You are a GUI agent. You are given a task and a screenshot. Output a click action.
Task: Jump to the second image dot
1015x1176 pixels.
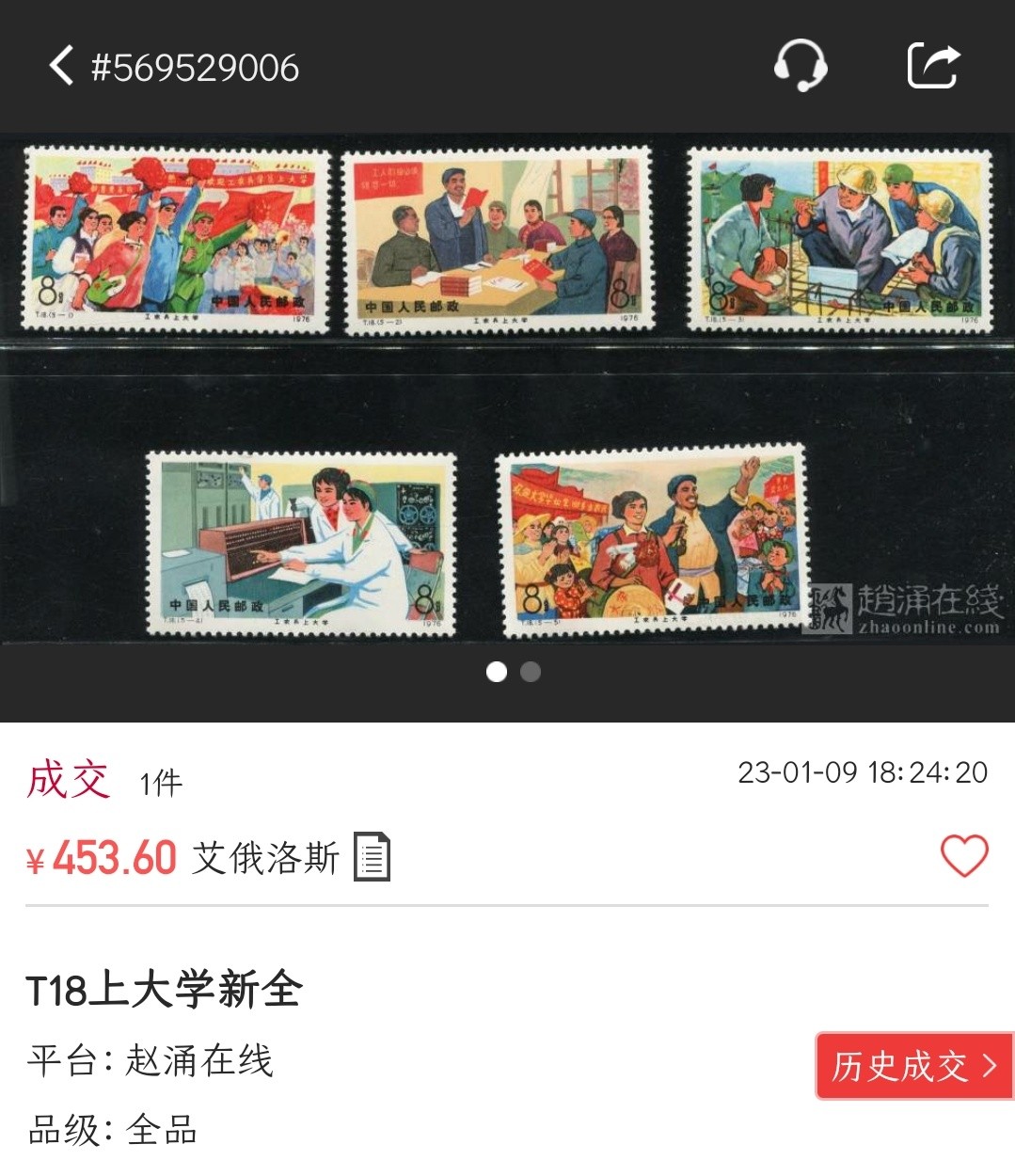tap(531, 672)
